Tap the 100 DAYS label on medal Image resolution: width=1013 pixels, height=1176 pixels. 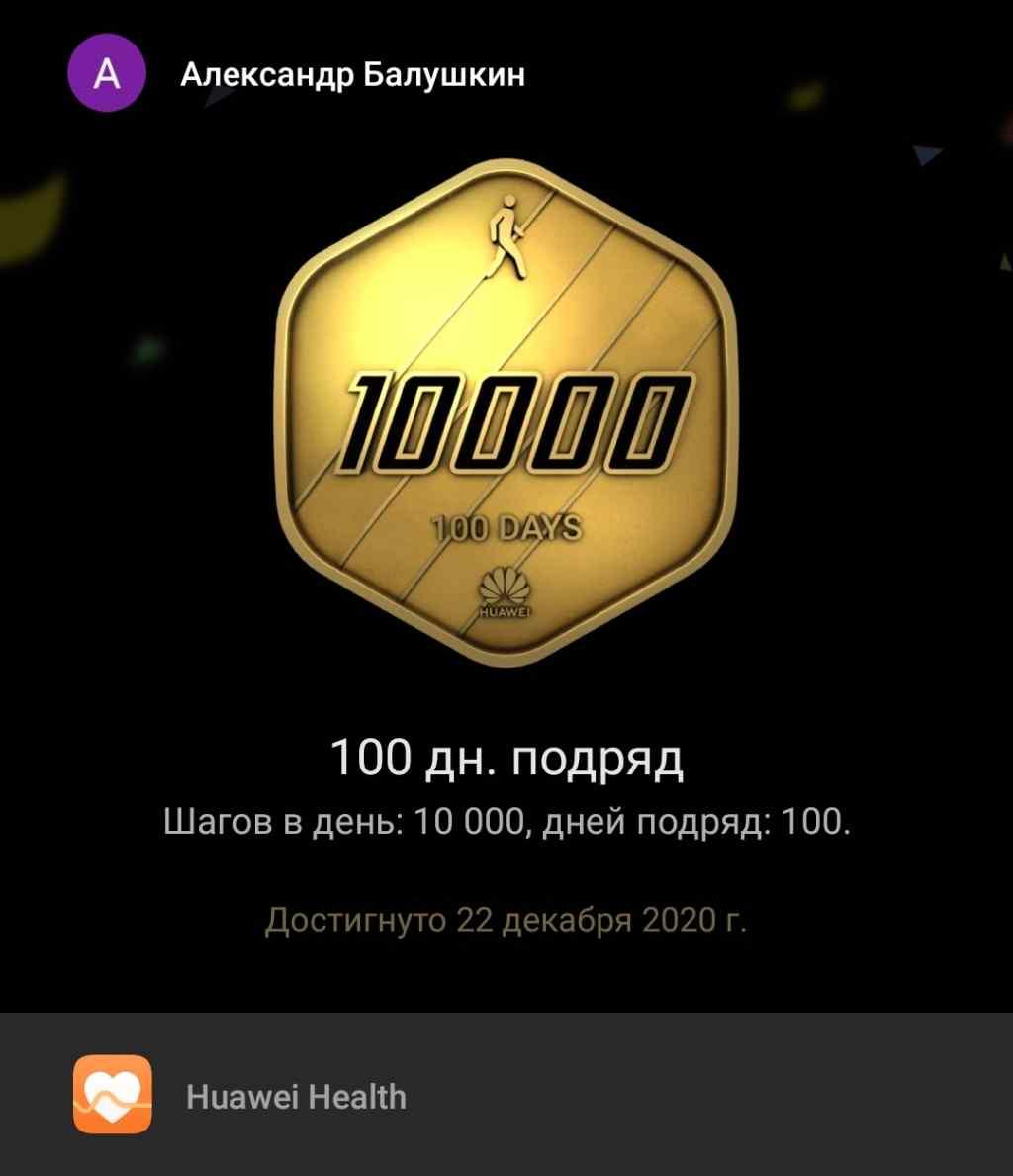(509, 527)
